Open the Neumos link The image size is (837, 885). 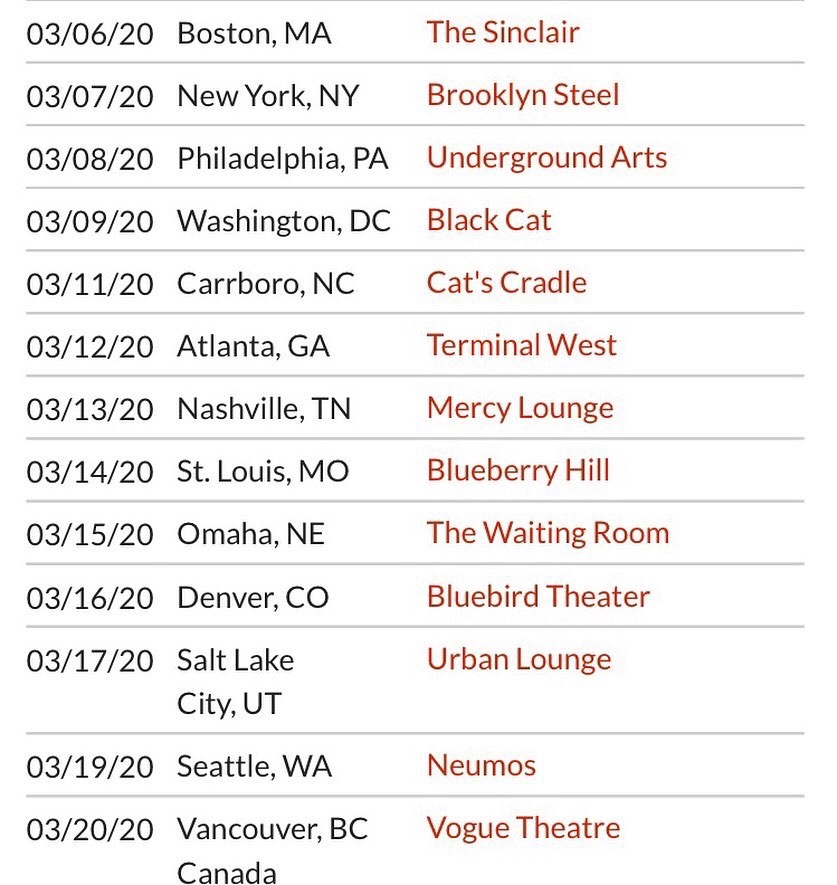tap(481, 766)
